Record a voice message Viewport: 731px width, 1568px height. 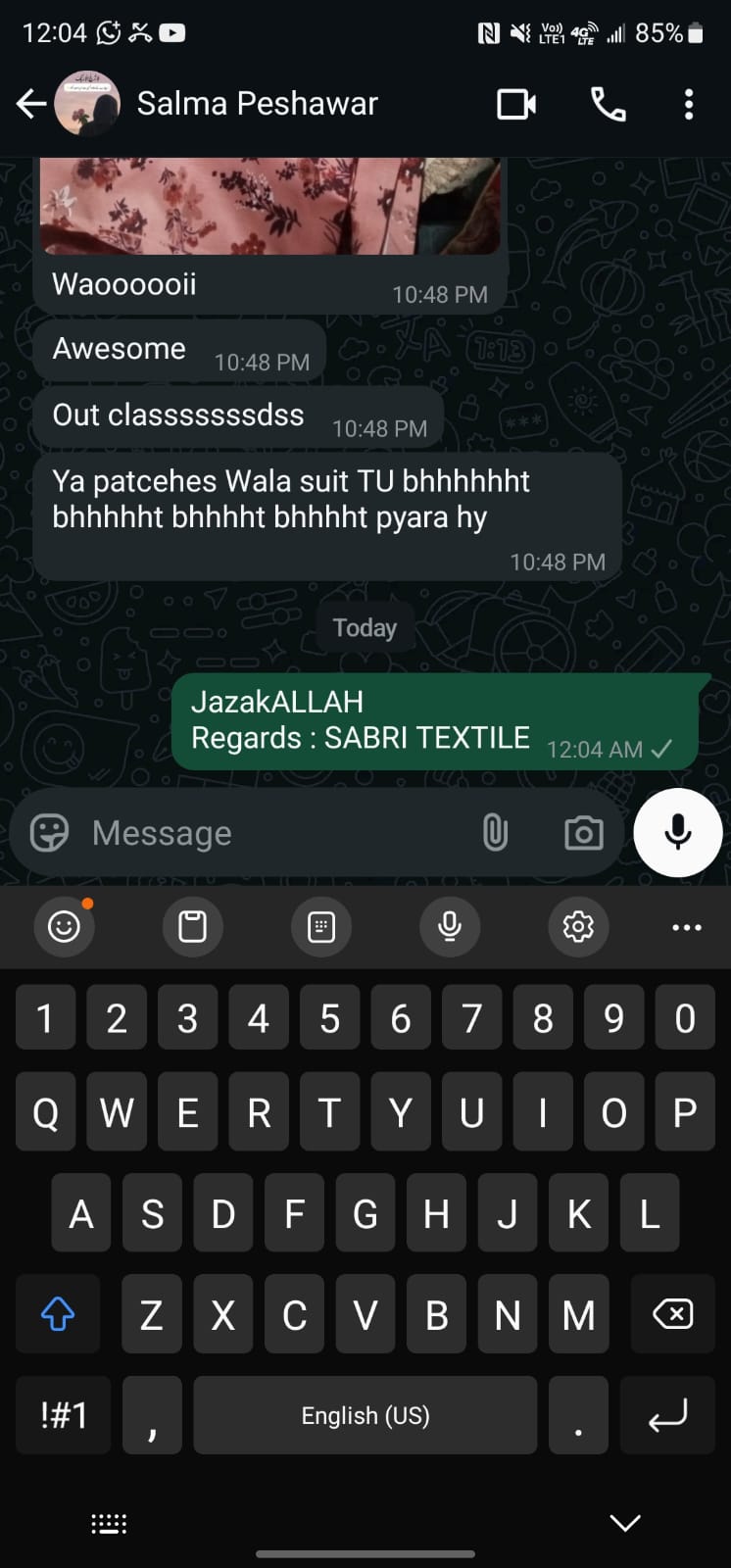pyautogui.click(x=677, y=832)
